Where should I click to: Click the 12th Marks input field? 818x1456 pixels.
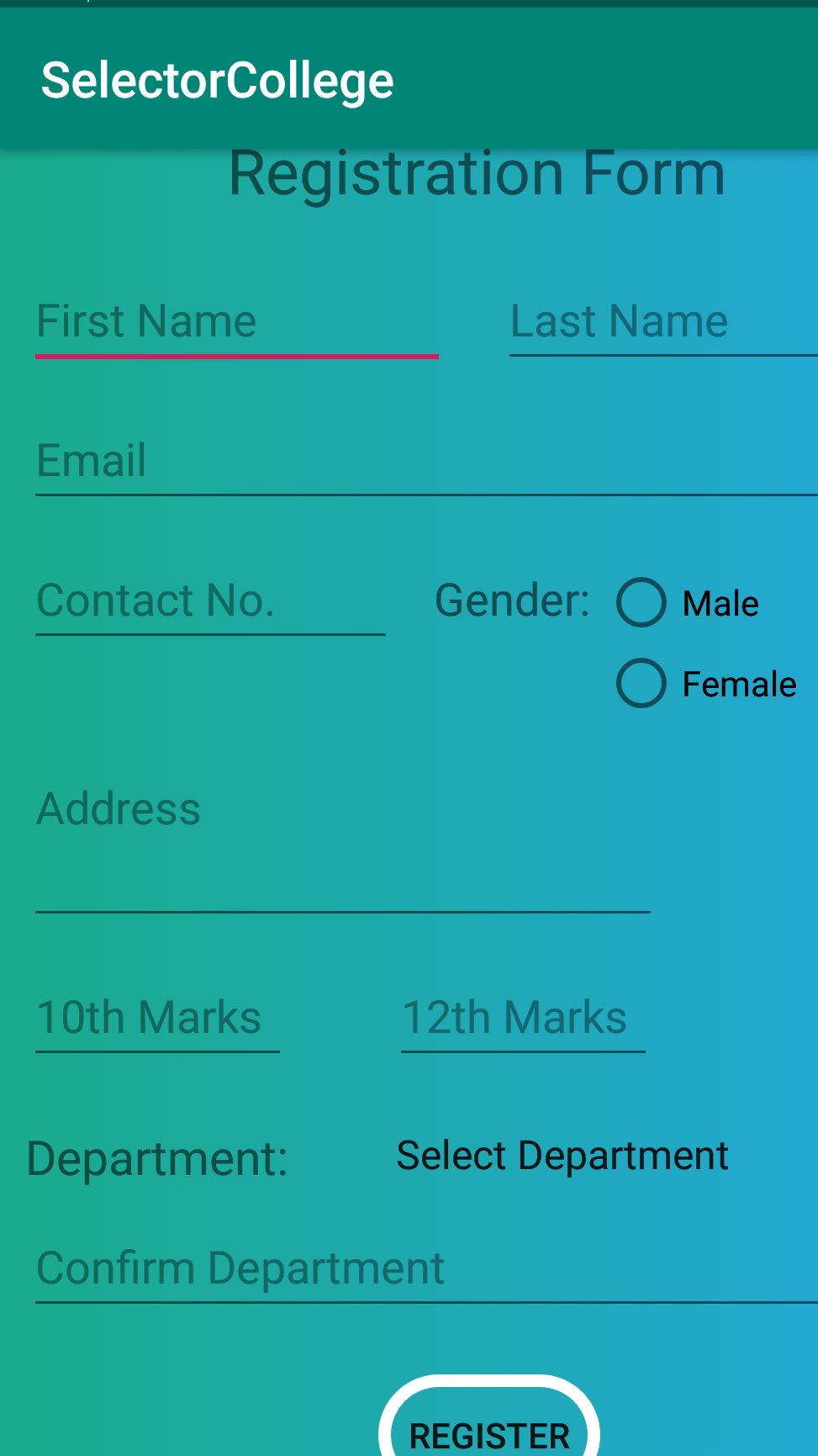coord(521,1019)
